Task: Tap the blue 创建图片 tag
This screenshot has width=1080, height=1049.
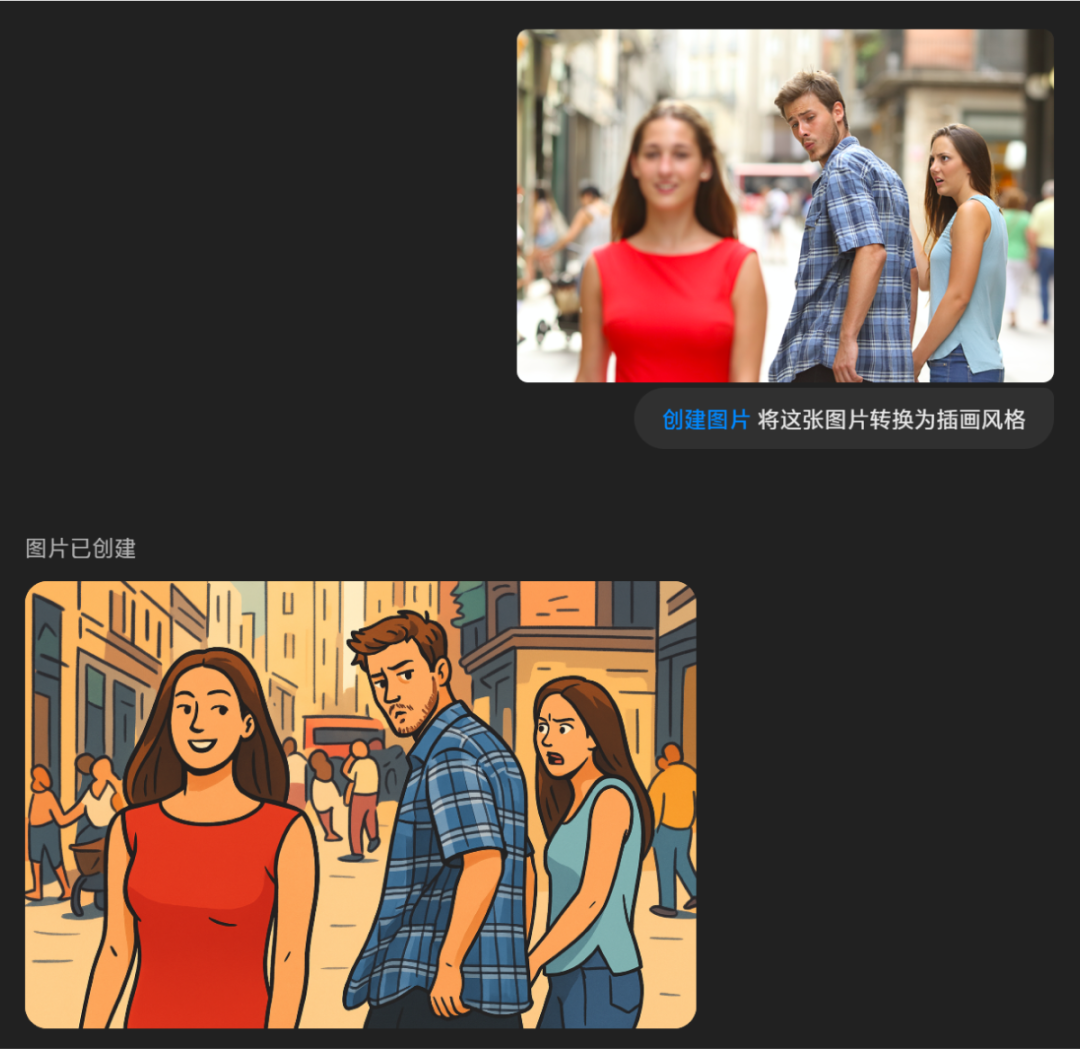Action: click(705, 420)
